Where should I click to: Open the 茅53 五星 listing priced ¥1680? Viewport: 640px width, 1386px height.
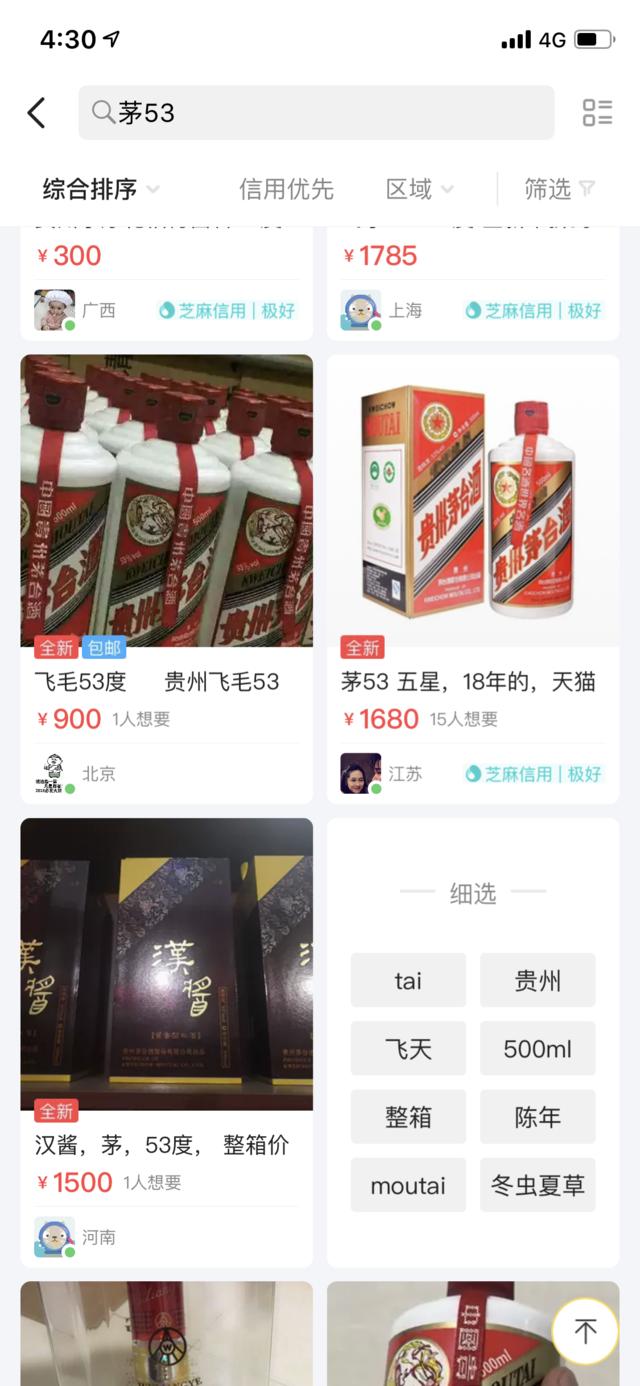(x=473, y=579)
